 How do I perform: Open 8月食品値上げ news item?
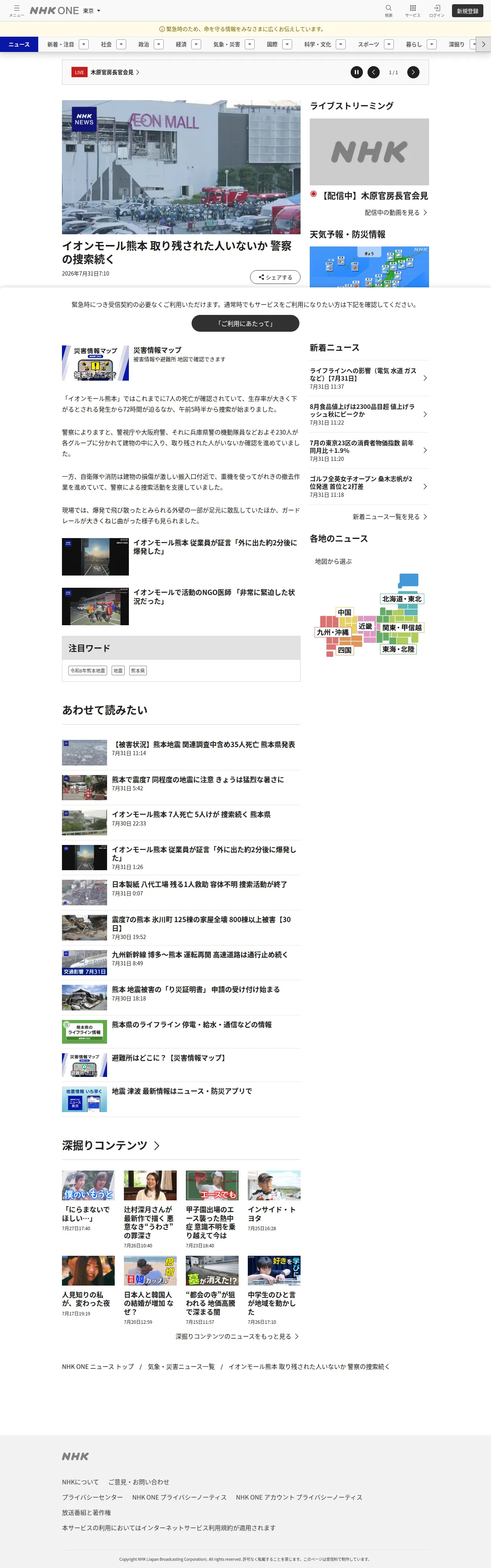(369, 414)
